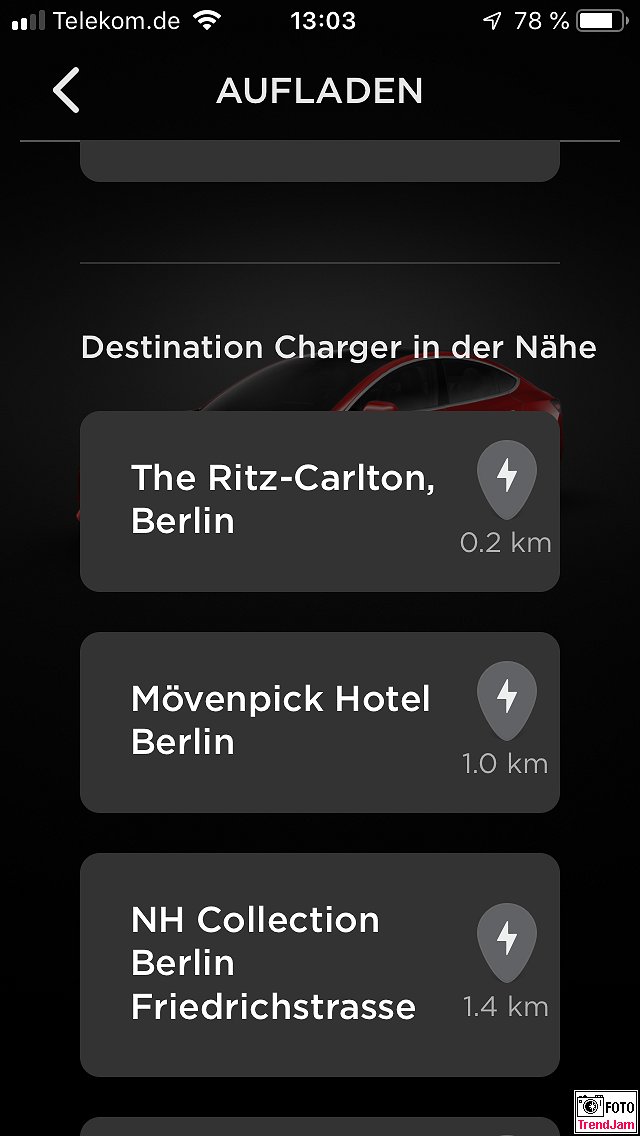Open NH Collection Berlin Friedrichstrasse charger card

point(320,965)
